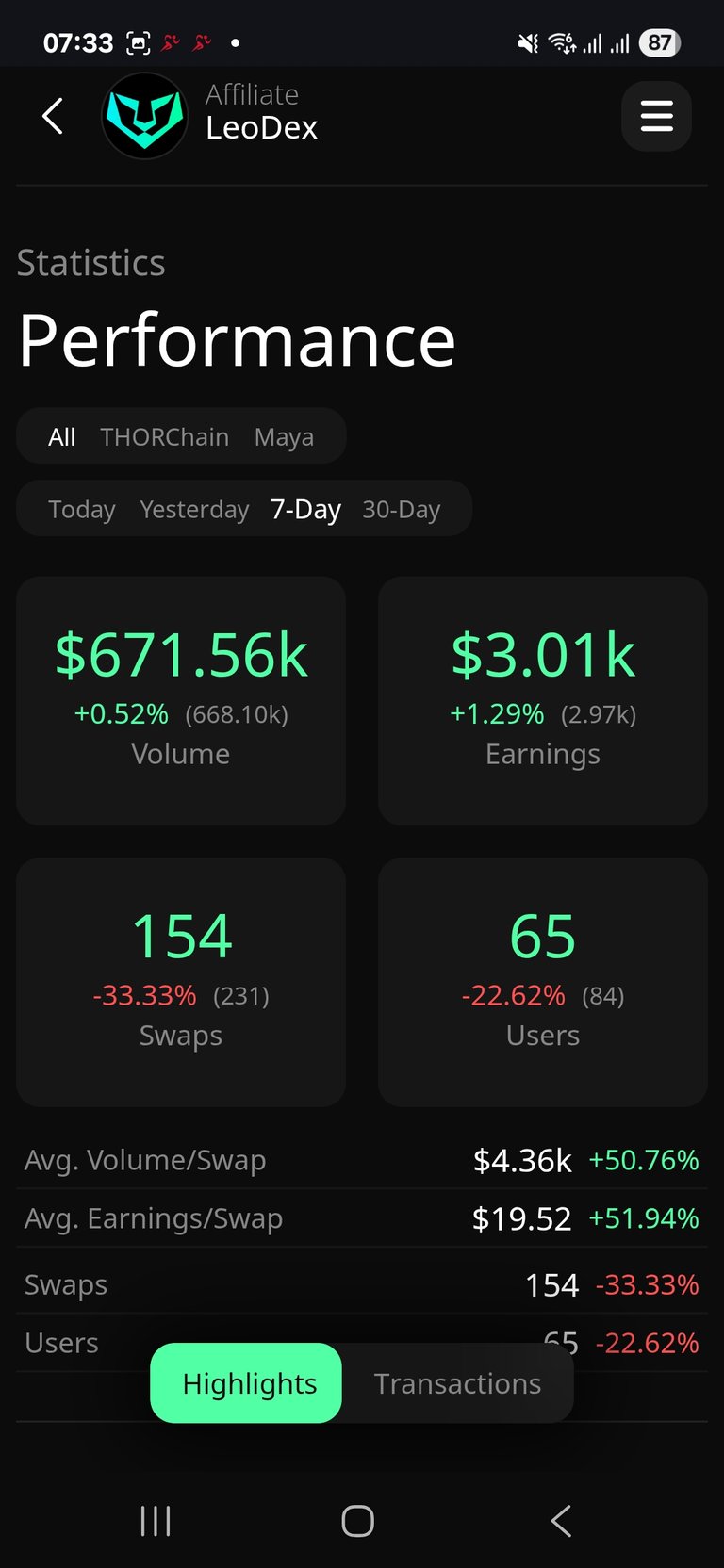Screen dimensions: 724x1568
Task: Open the hamburger menu
Action: click(656, 116)
